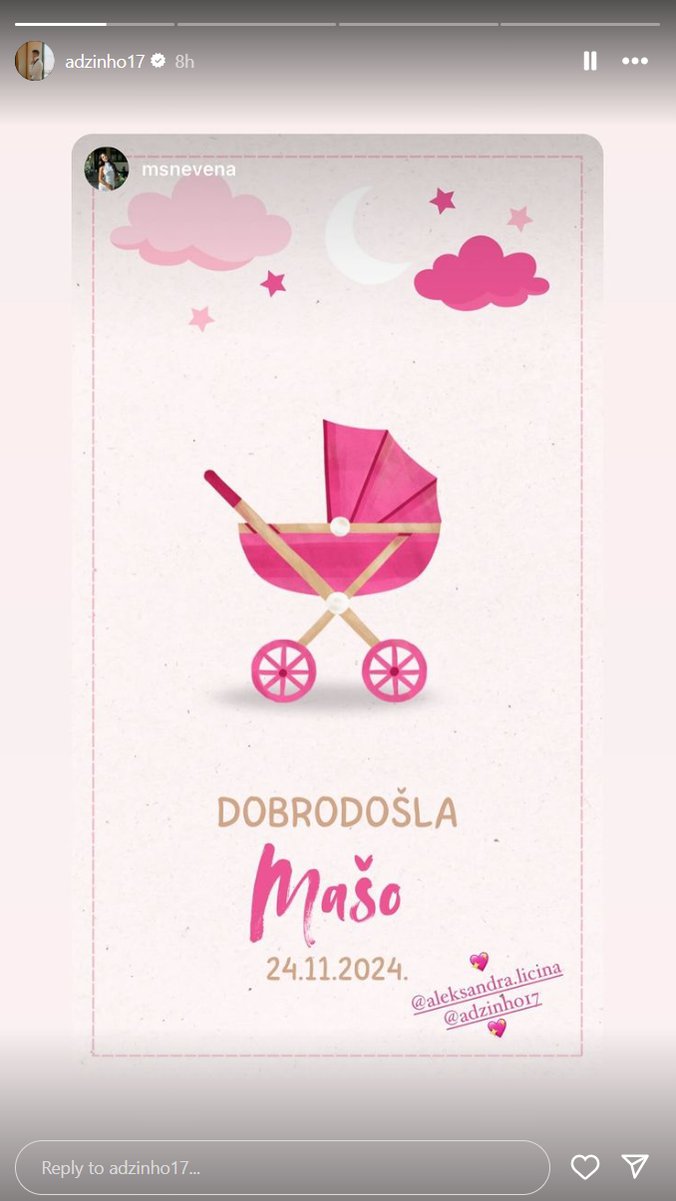Like this story with the heart

pos(585,1166)
